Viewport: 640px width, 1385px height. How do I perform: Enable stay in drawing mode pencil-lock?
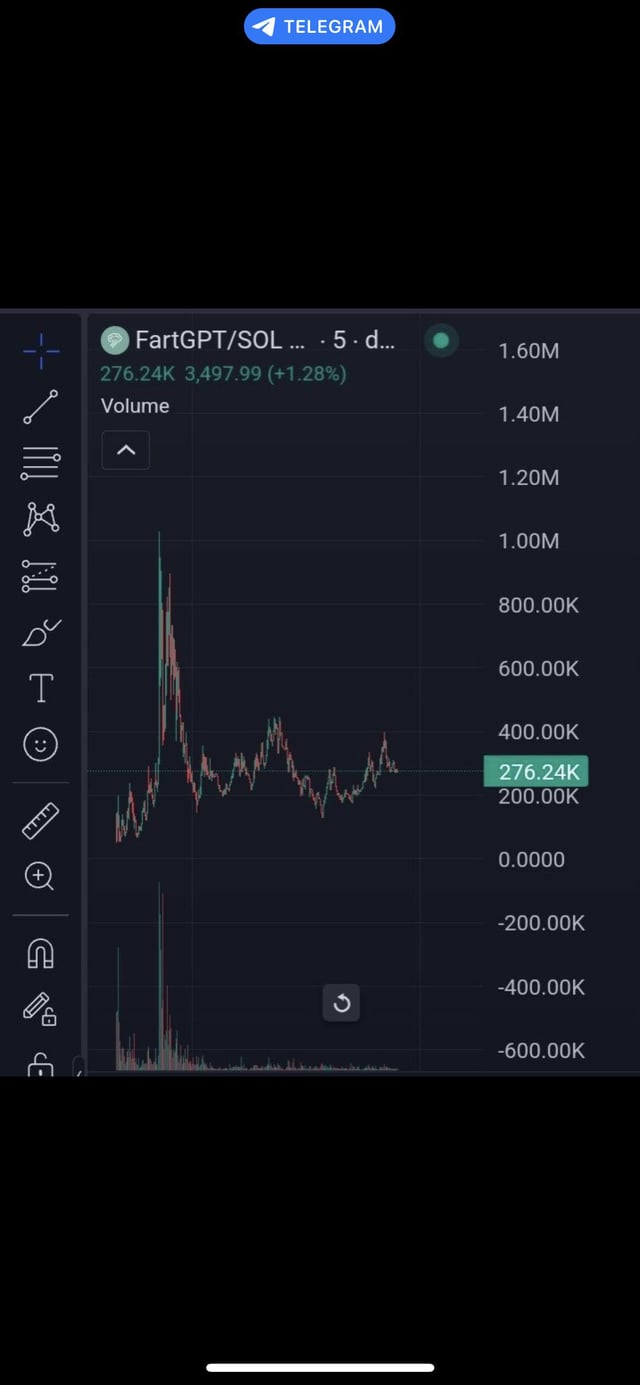click(x=40, y=1008)
